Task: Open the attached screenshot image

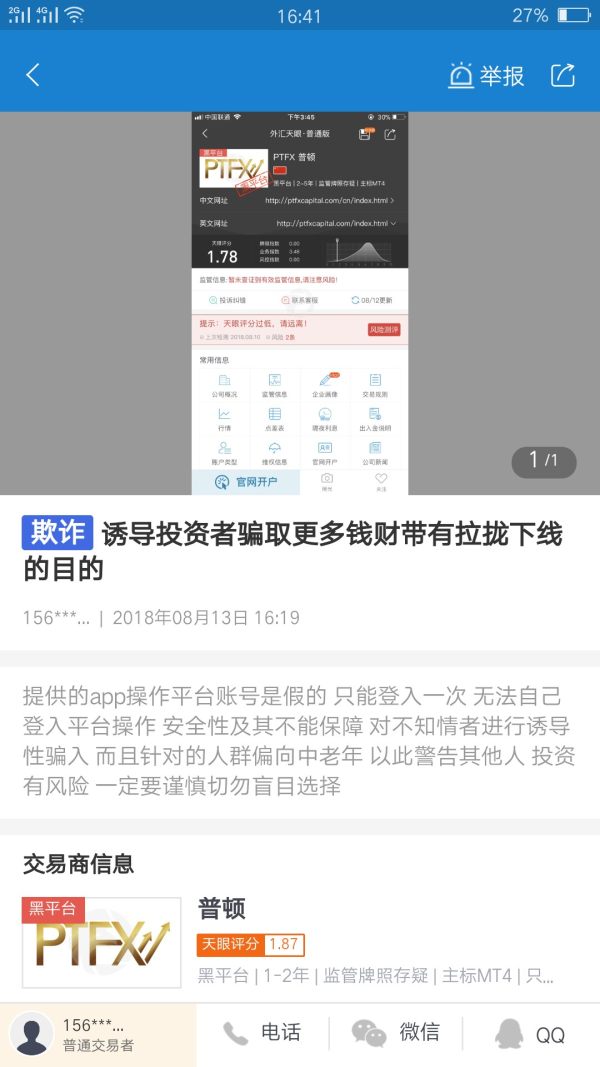Action: point(300,302)
